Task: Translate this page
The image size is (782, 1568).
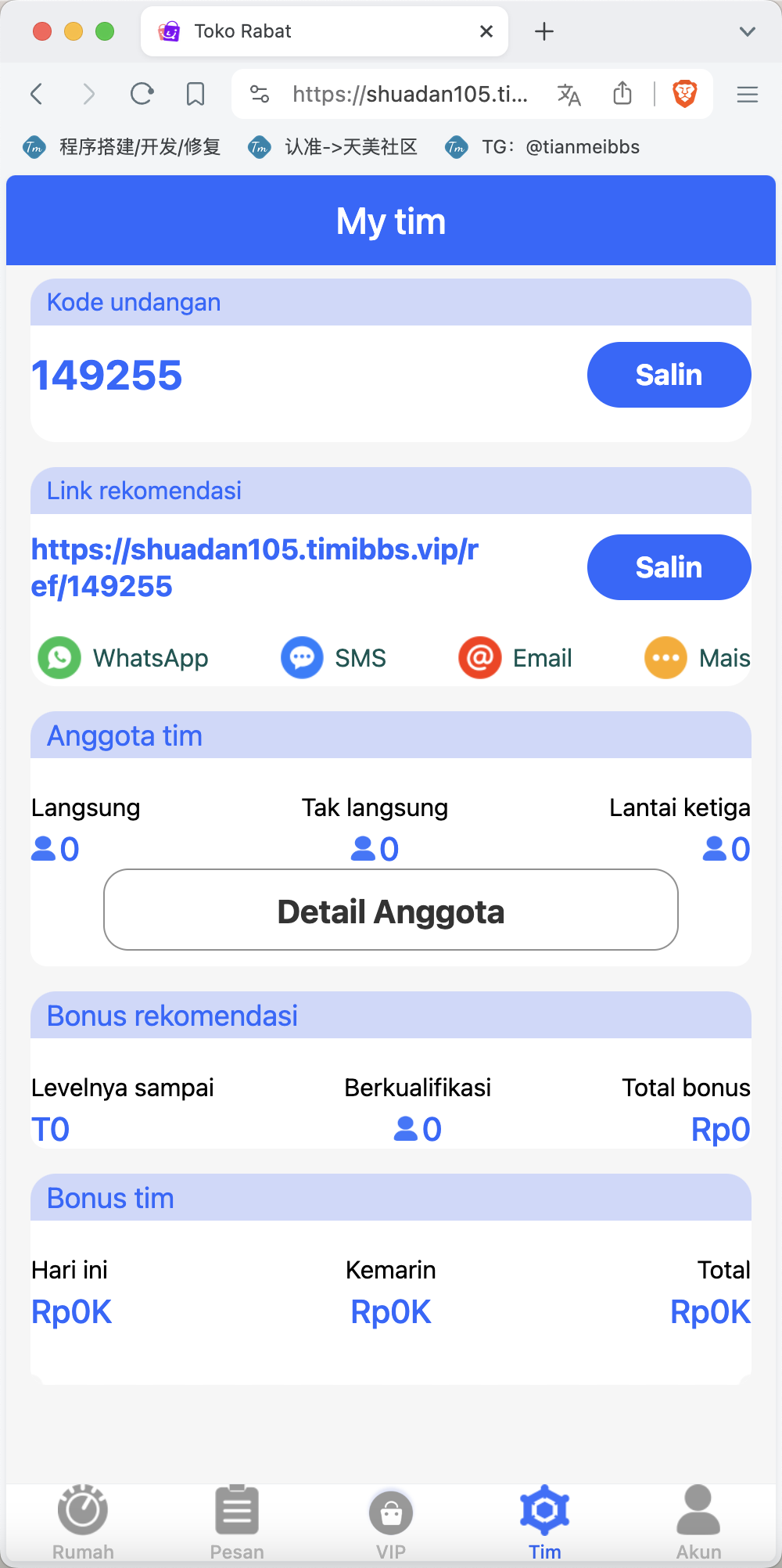Action: 569,94
